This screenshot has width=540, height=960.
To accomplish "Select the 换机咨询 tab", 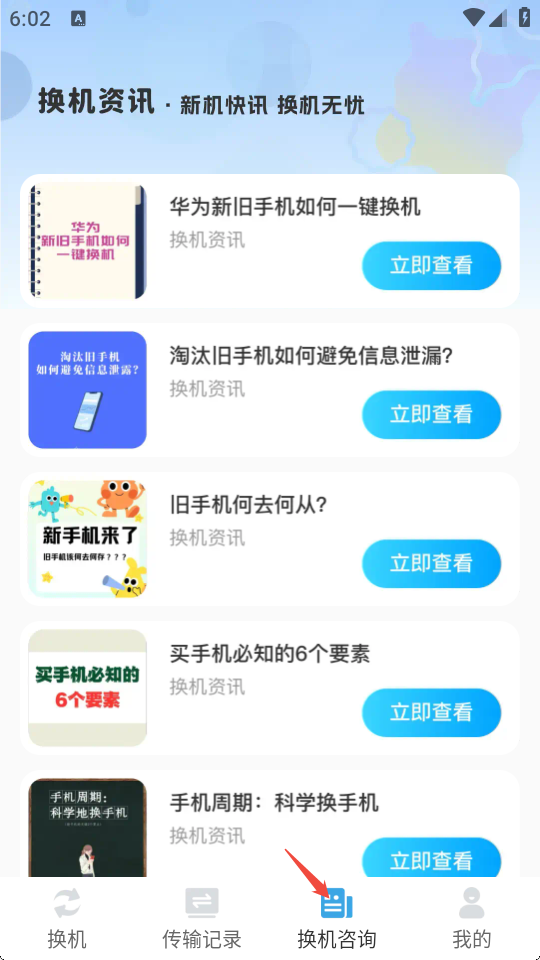I will tap(337, 917).
